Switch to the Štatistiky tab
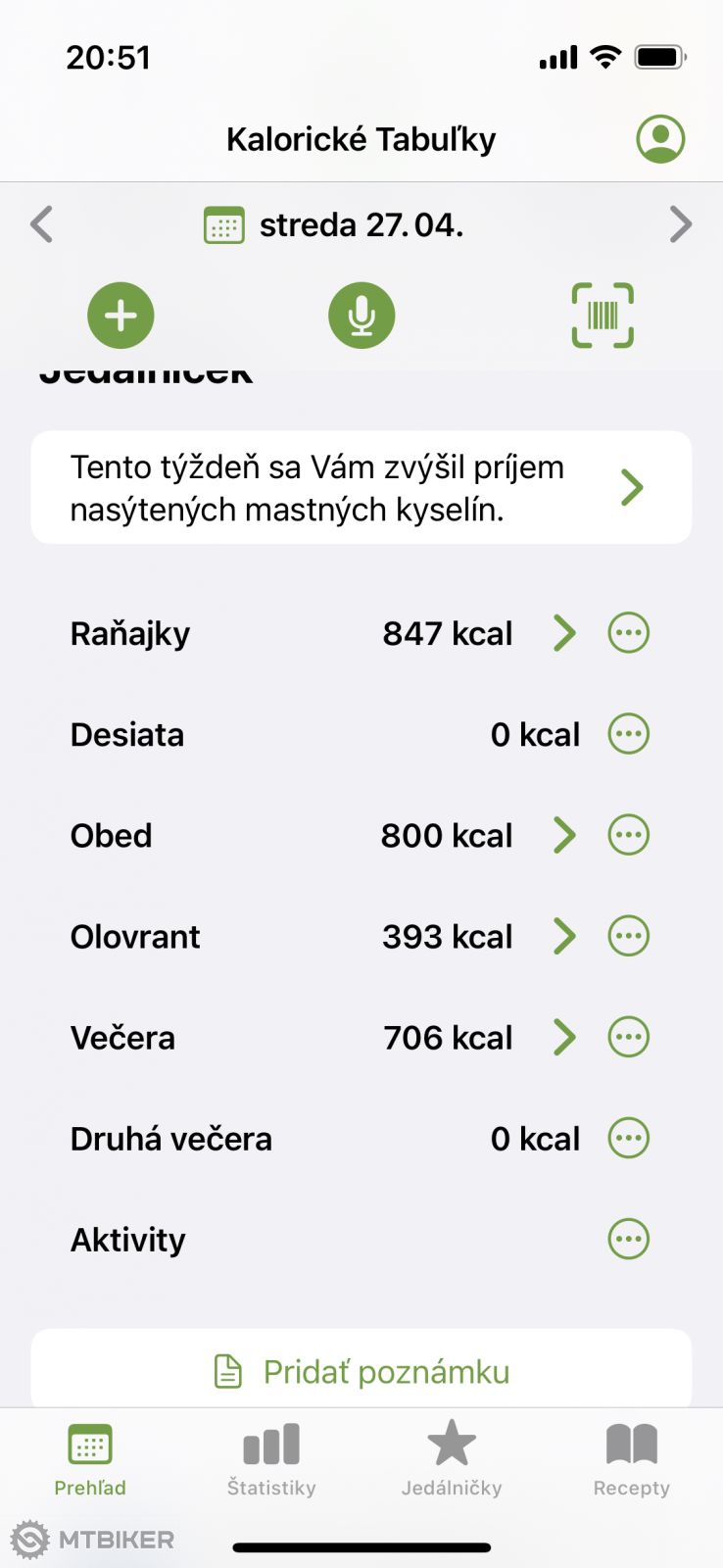Viewport: 723px width, 1568px height. point(271,1460)
